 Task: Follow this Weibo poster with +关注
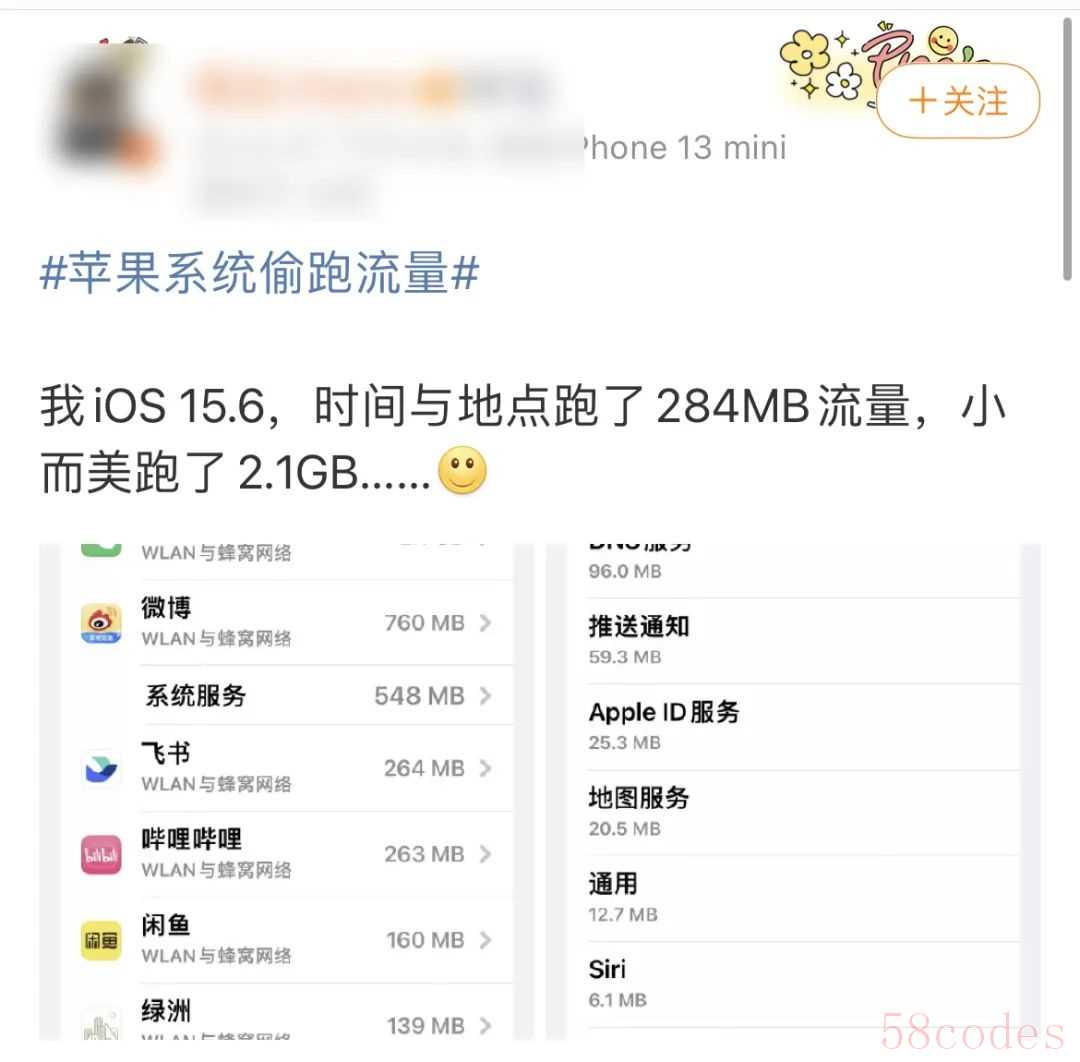tap(958, 101)
